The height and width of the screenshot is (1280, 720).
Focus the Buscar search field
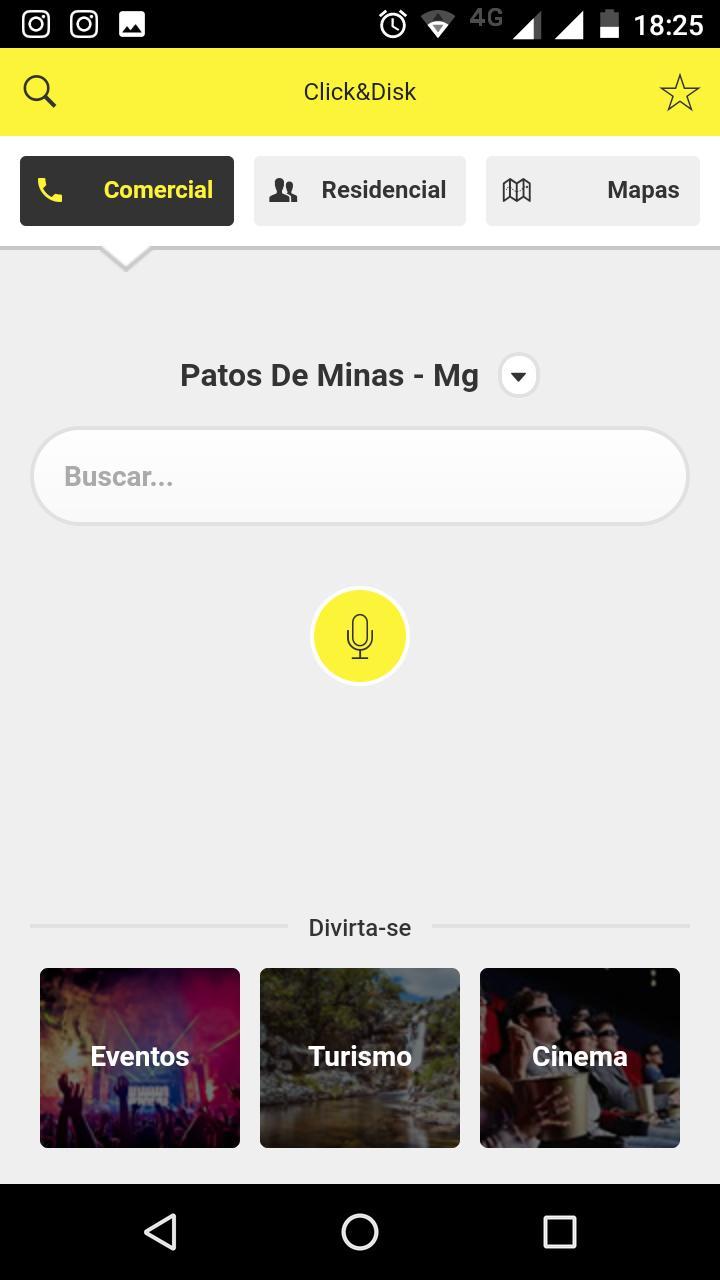click(360, 476)
